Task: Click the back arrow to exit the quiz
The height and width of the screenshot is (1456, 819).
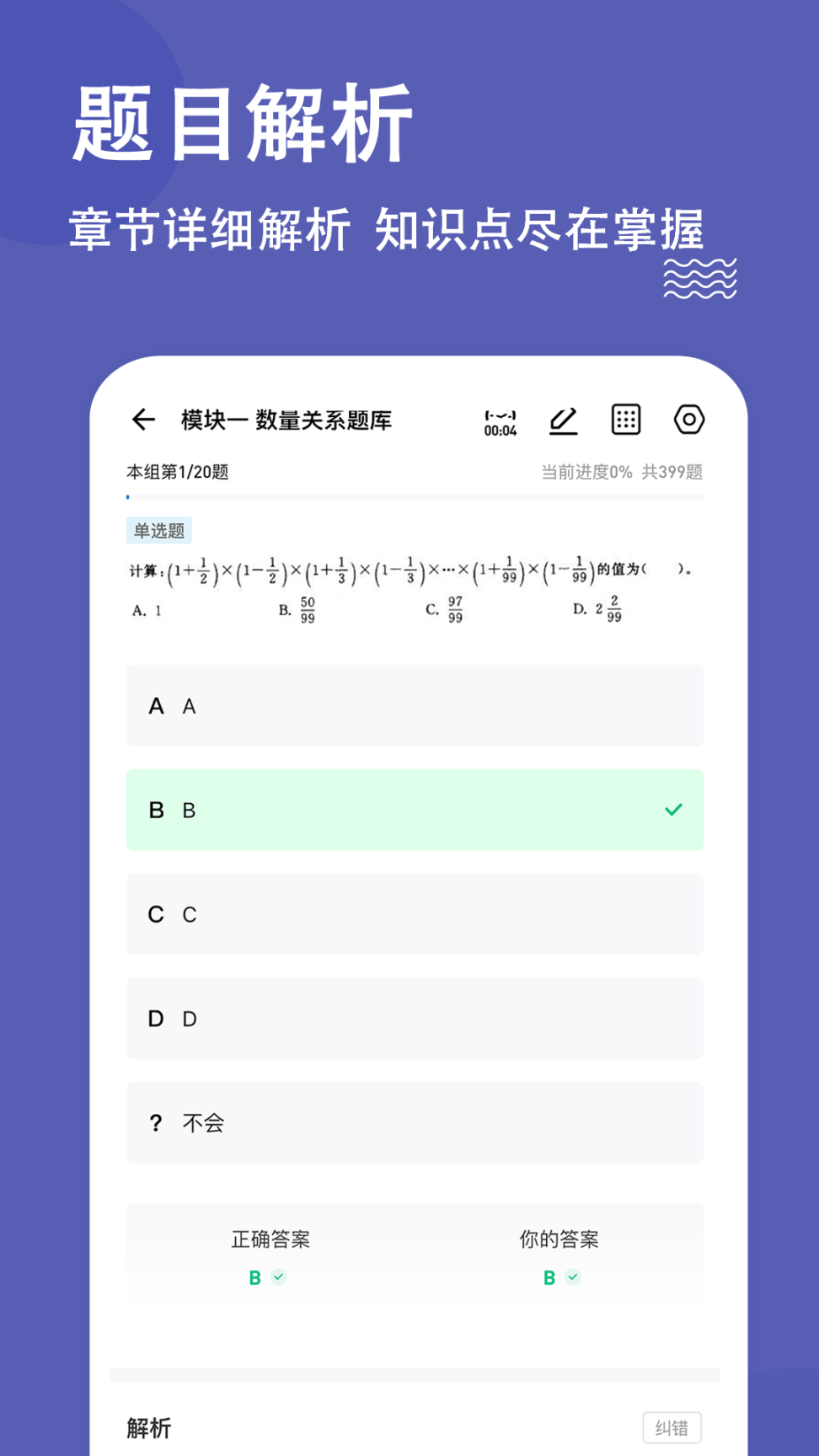Action: (x=143, y=420)
